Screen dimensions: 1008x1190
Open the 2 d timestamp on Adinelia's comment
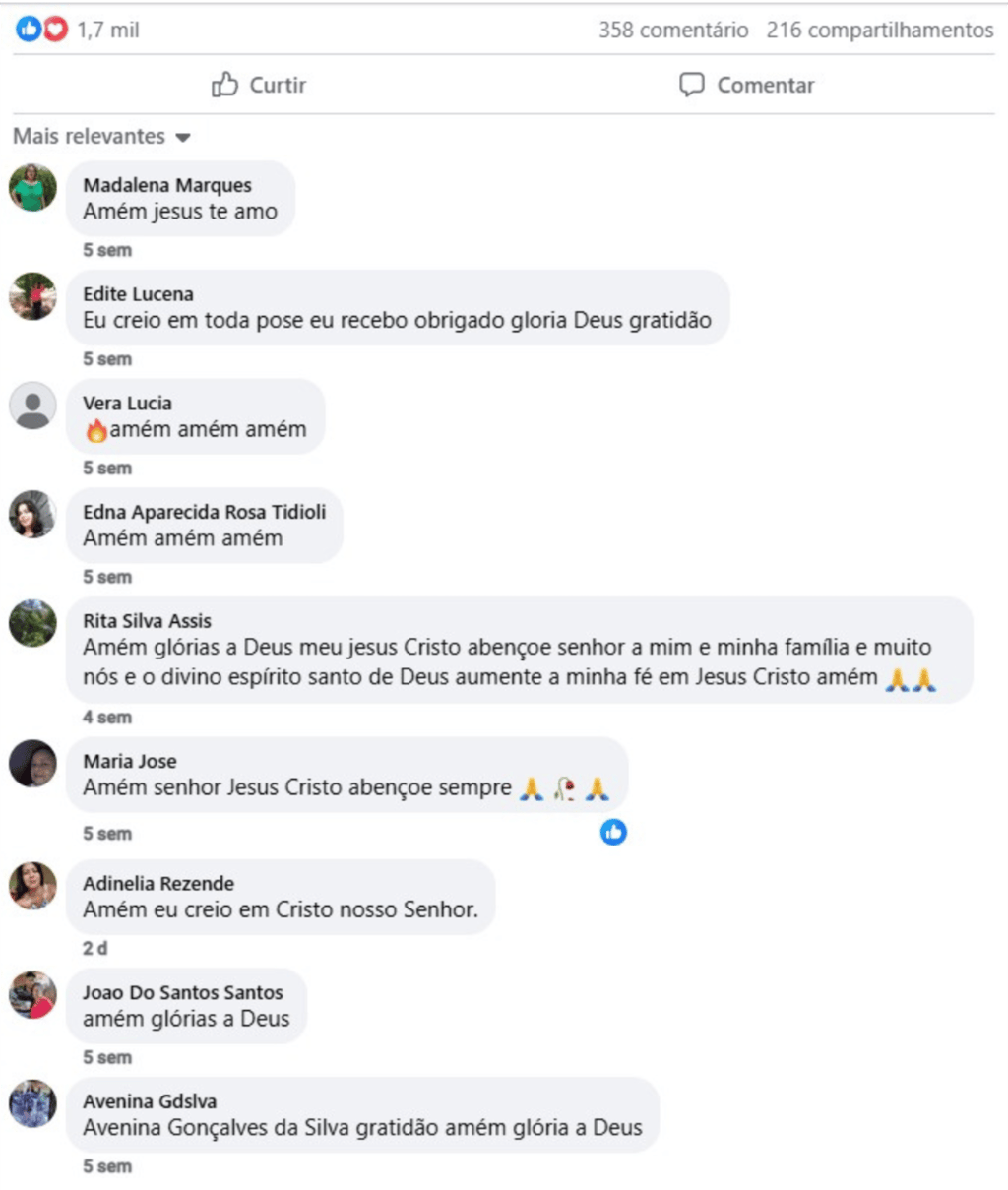[94, 948]
